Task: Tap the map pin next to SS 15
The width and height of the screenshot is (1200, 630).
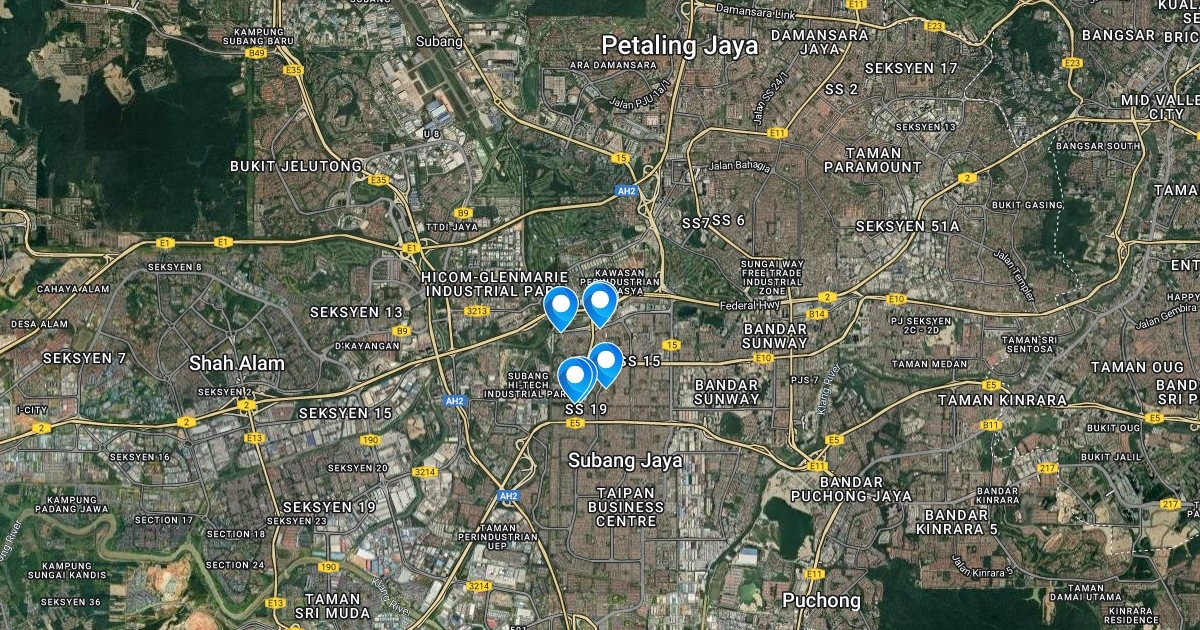Action: (606, 360)
